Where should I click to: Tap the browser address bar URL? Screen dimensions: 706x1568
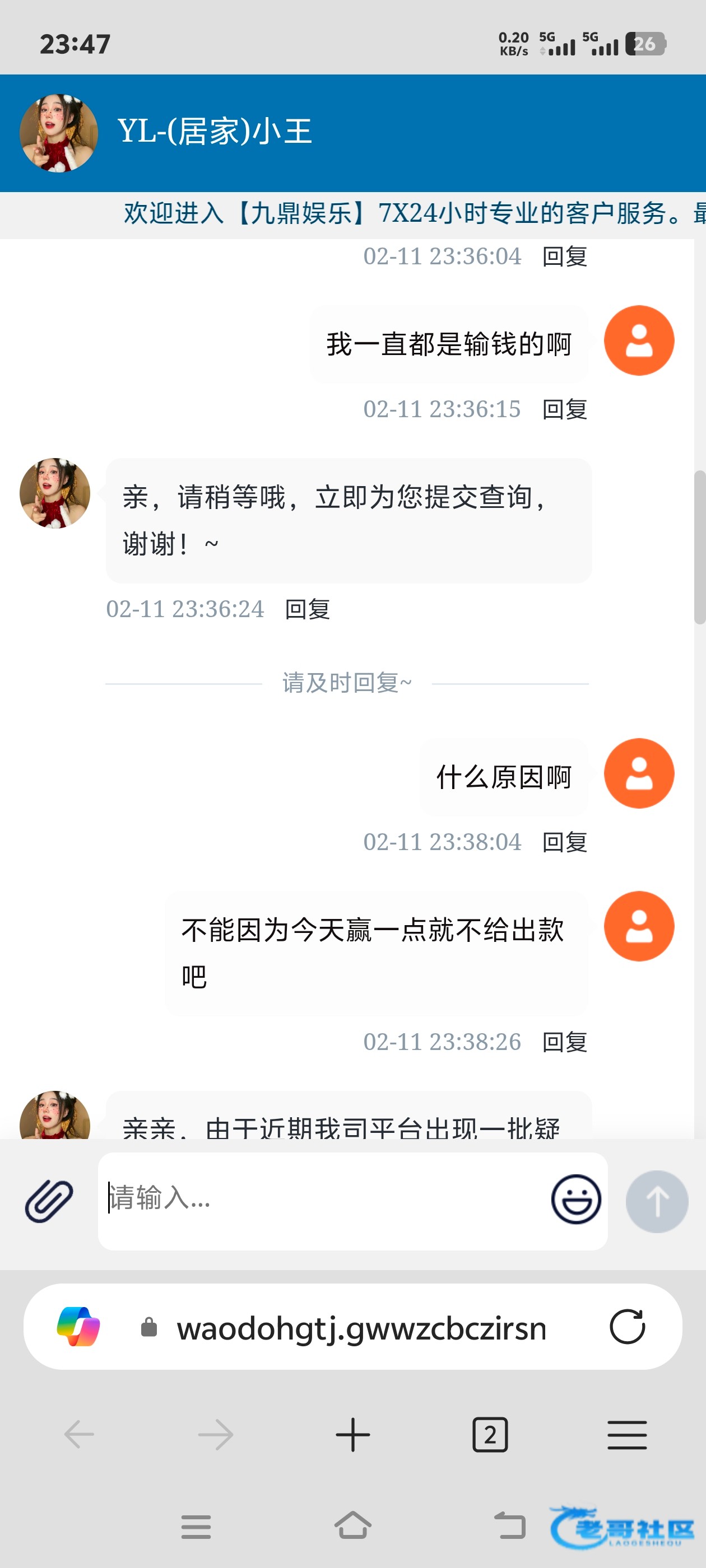tap(361, 1328)
